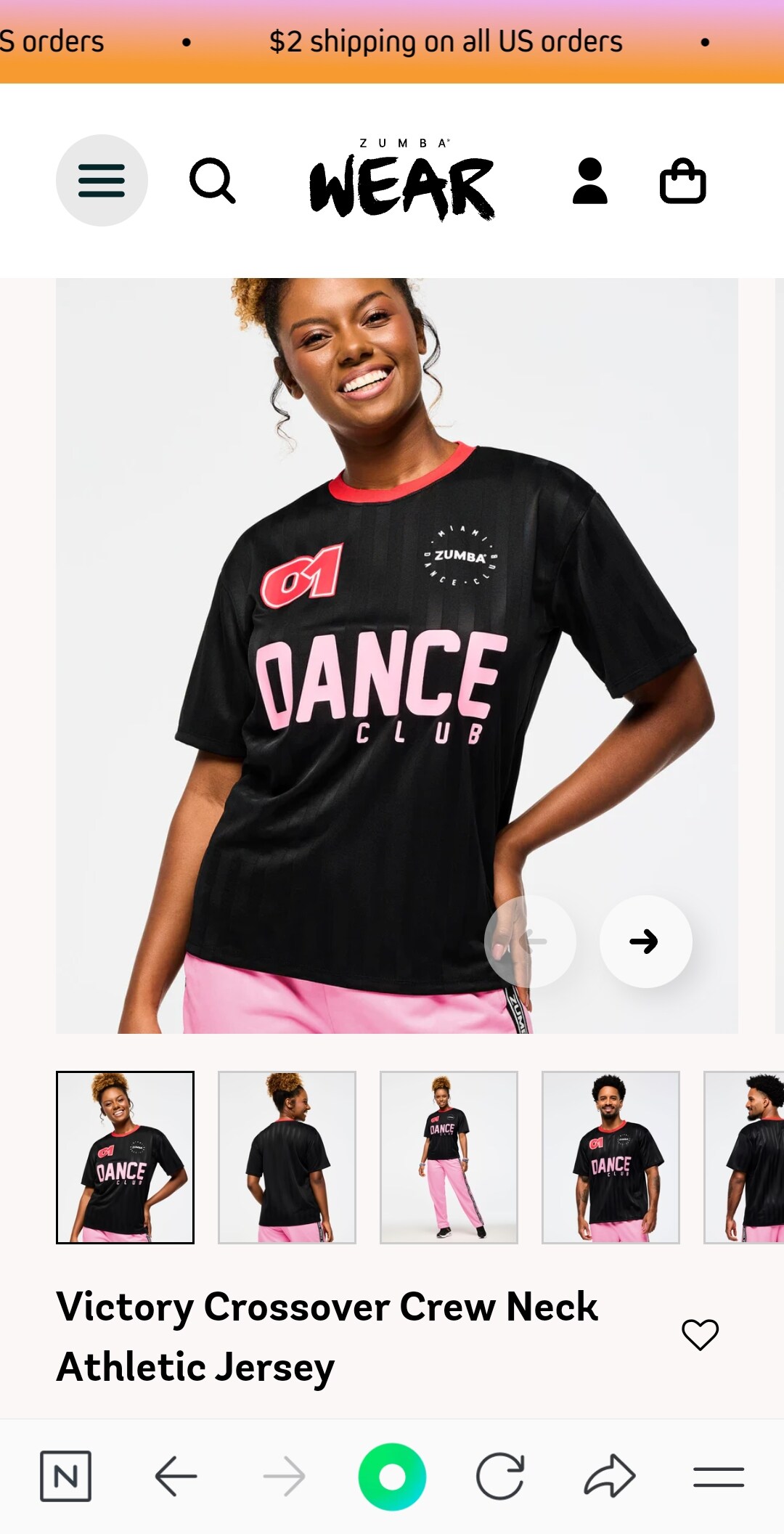Open the site search
Screen dimensions: 784x1534
212,181
